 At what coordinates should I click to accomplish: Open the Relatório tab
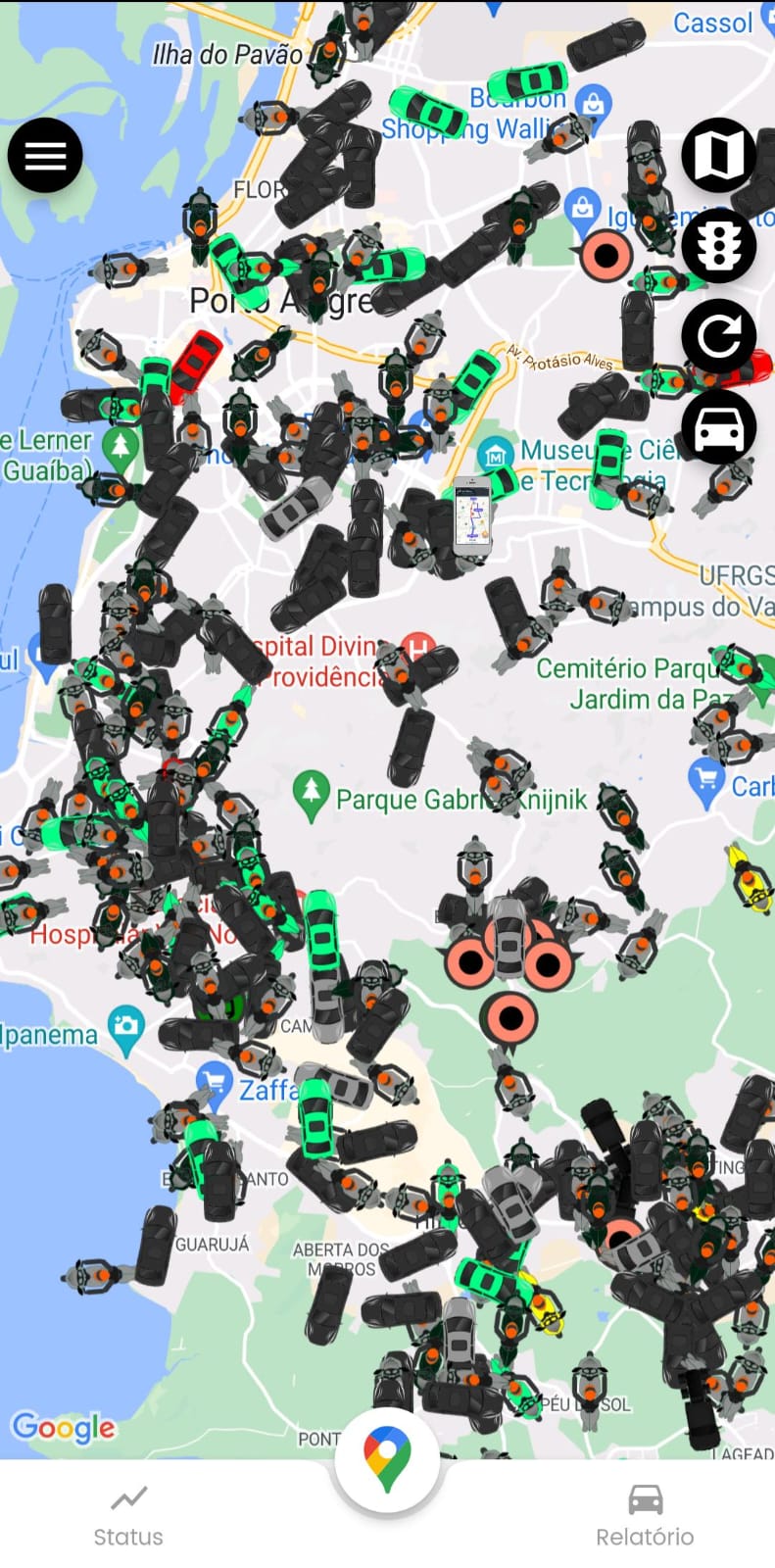[645, 1516]
